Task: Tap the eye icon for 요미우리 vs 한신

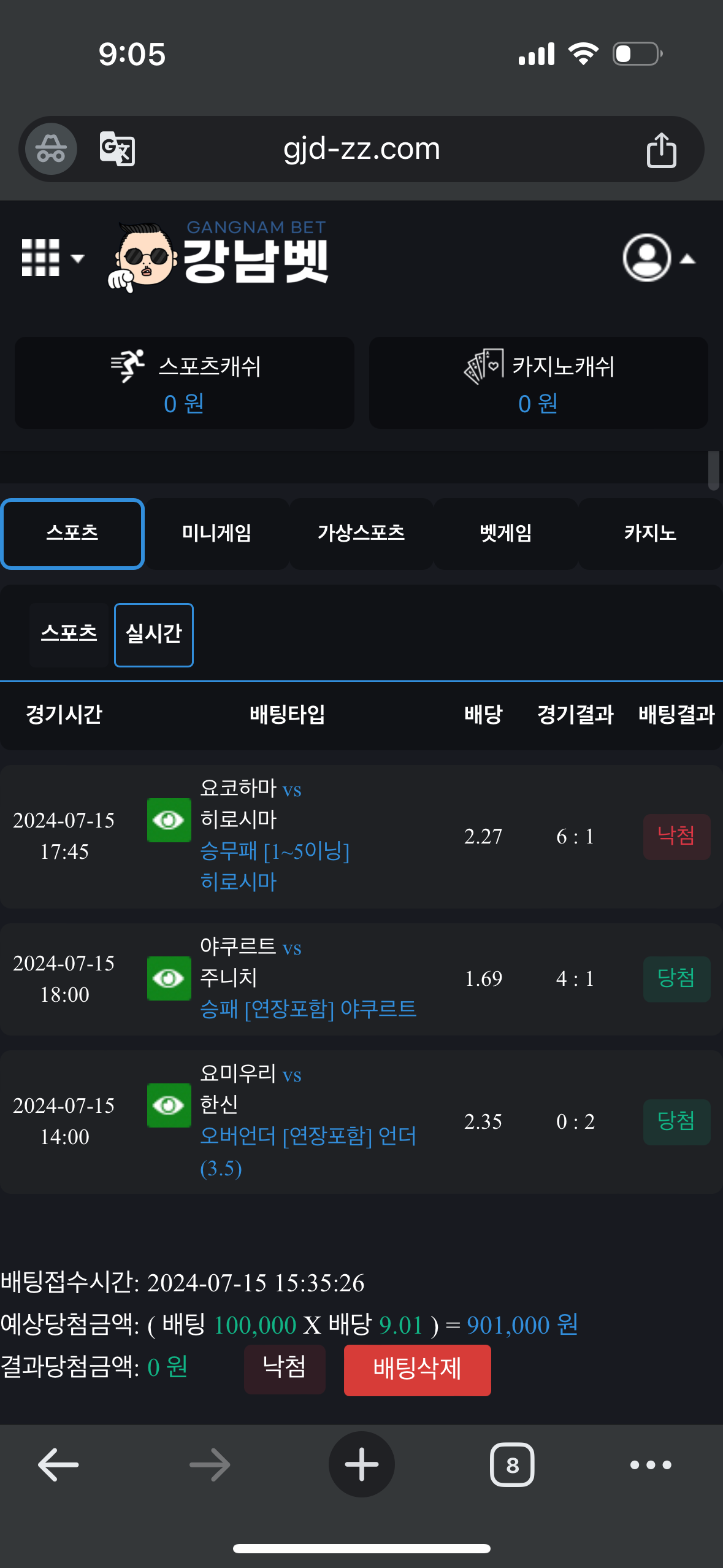Action: coord(169,1105)
